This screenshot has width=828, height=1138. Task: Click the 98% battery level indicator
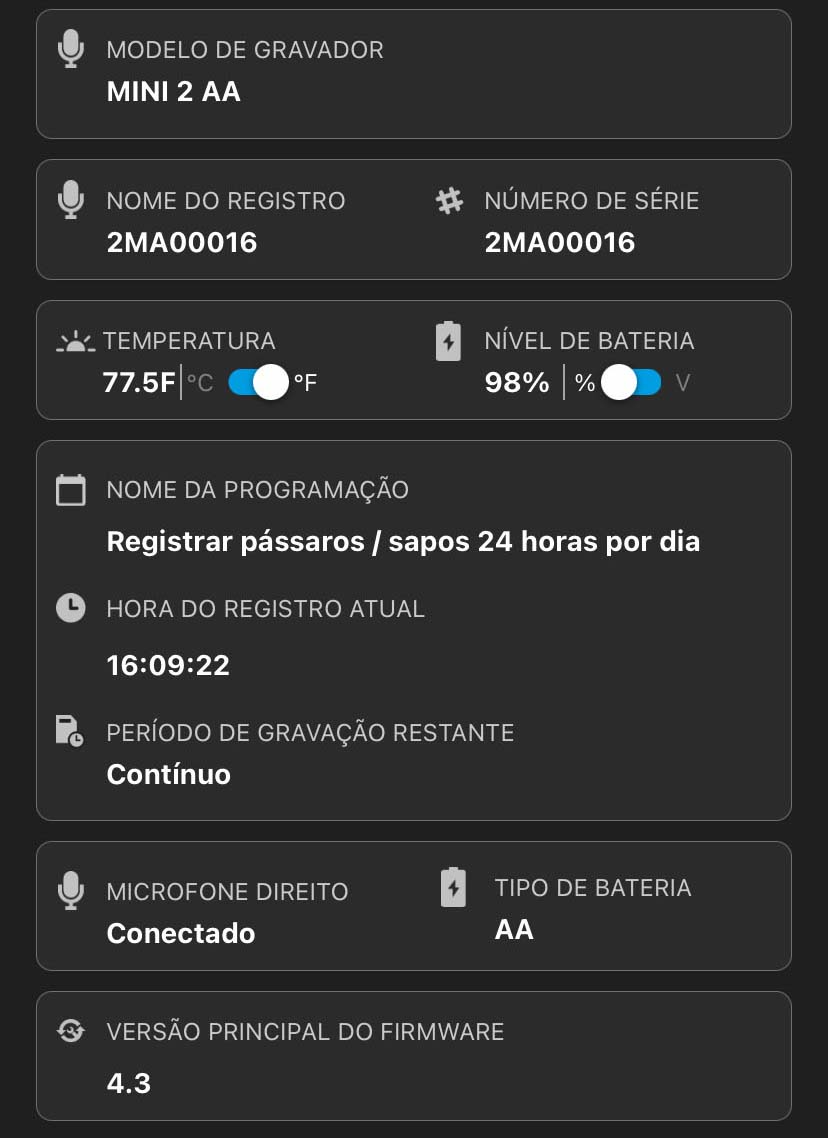click(x=516, y=382)
